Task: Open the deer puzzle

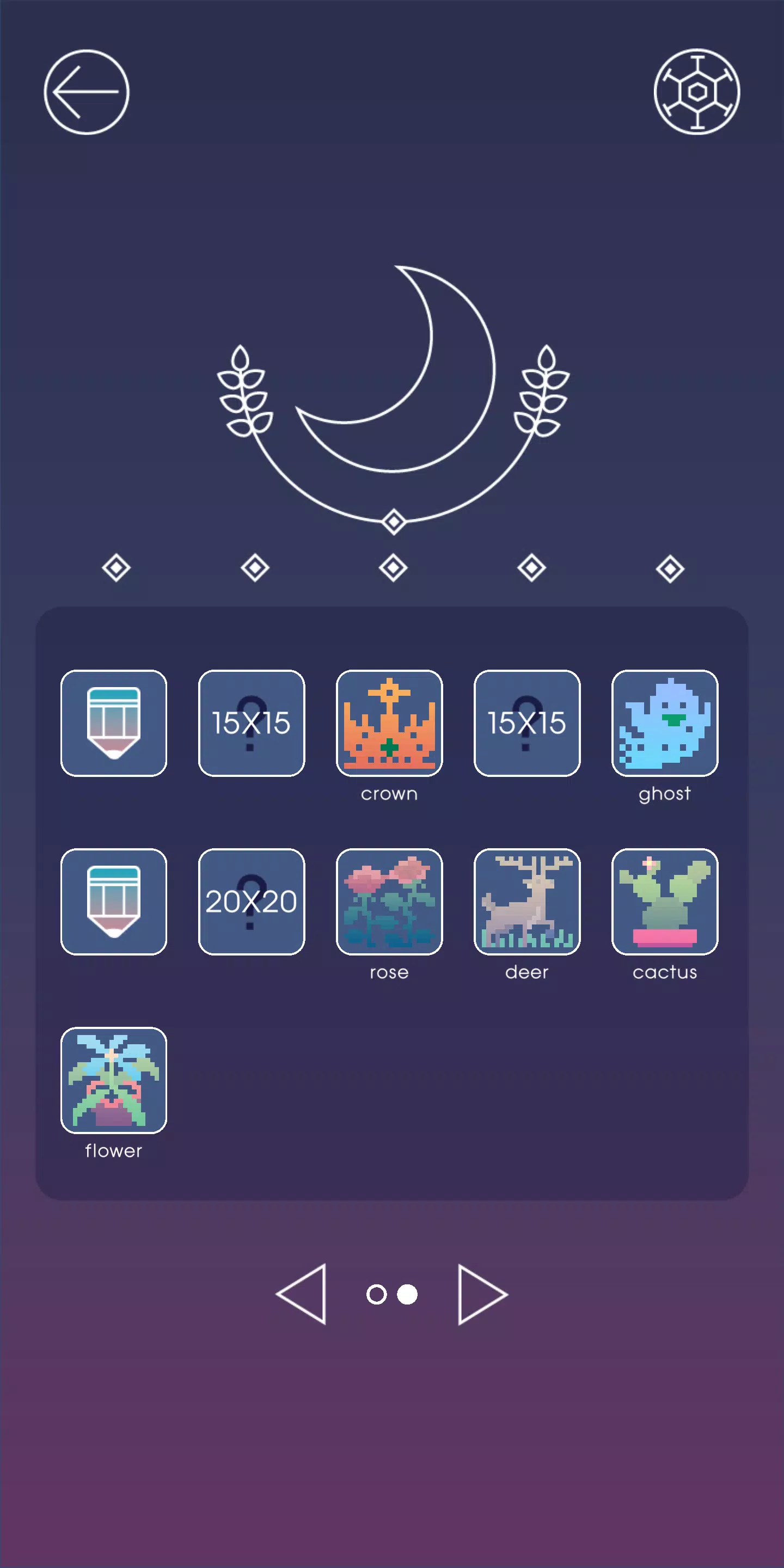Action: click(526, 902)
